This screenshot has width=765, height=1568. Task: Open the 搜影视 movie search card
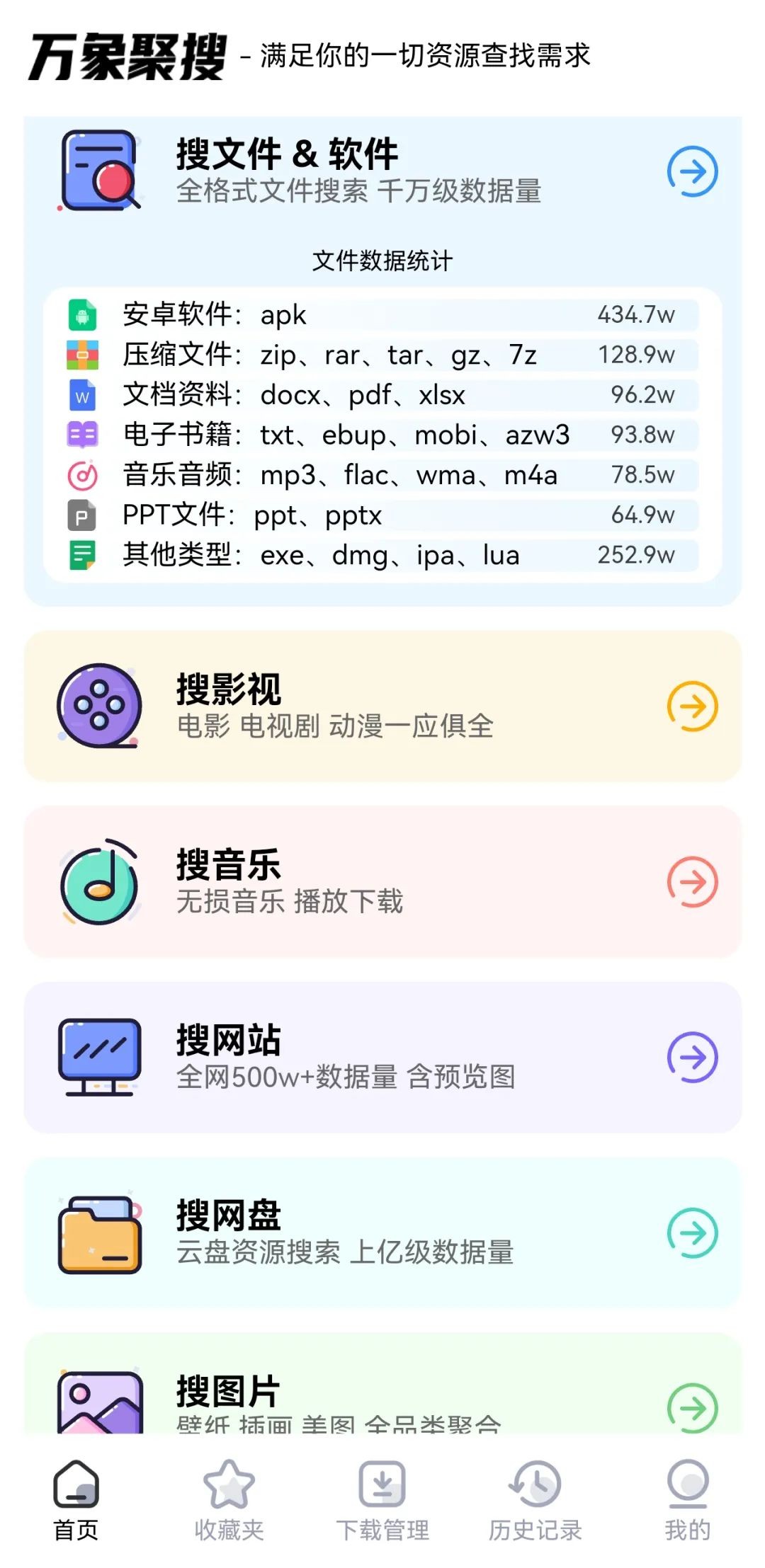[x=382, y=706]
